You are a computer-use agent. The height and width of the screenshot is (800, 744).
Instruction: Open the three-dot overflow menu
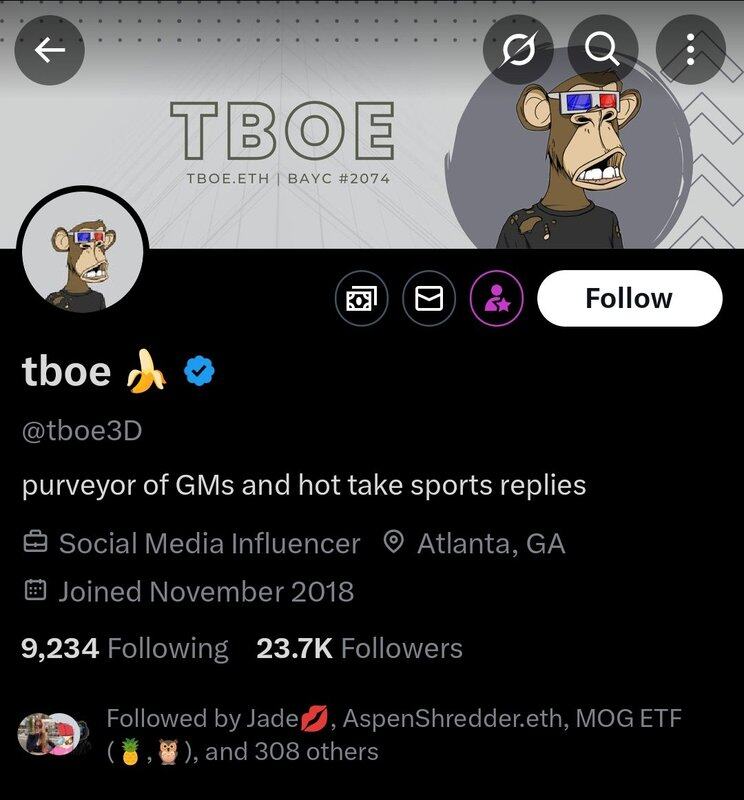point(690,50)
